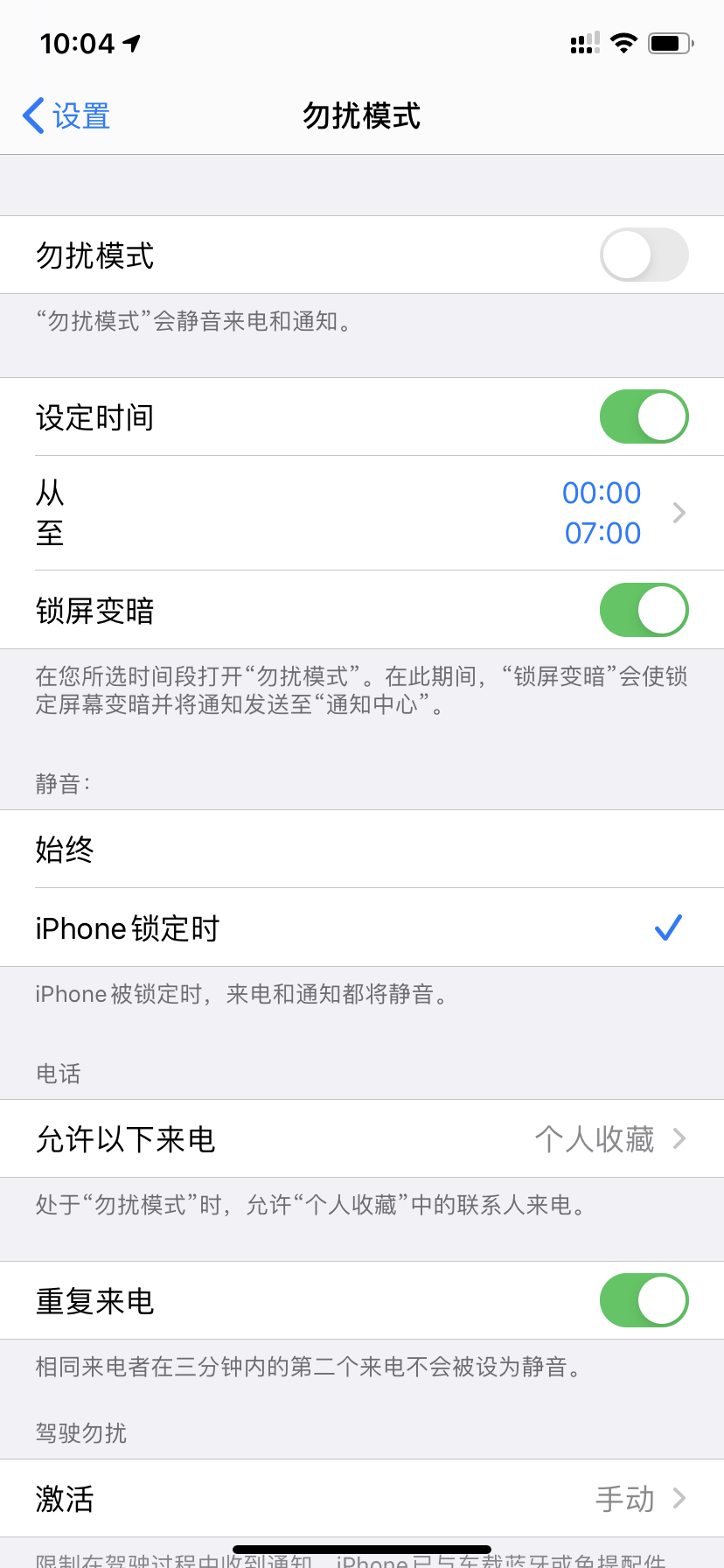Turn on the 勿扰模式 switch

pos(644,255)
